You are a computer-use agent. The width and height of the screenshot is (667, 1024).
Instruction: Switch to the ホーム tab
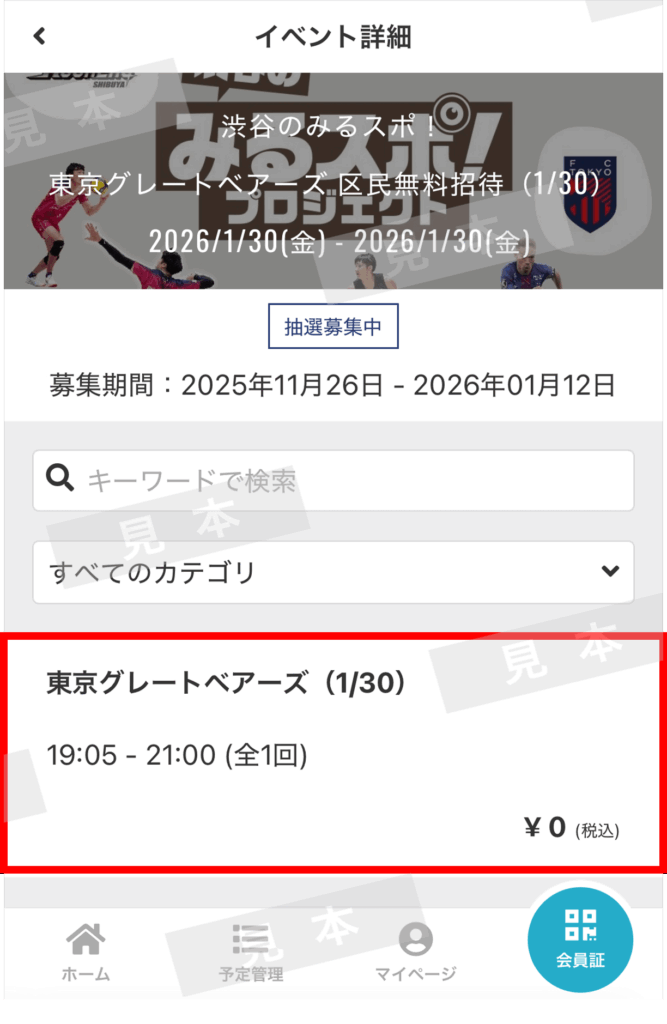[x=85, y=951]
